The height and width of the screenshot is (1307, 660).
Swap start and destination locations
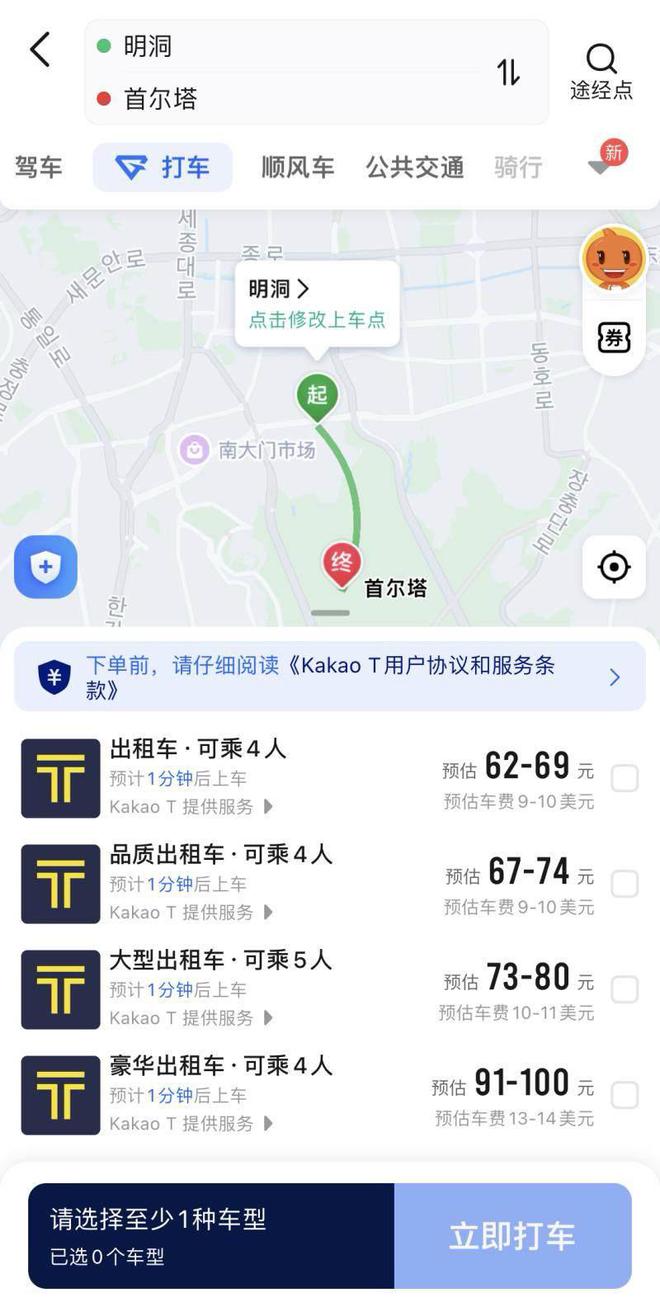point(508,72)
